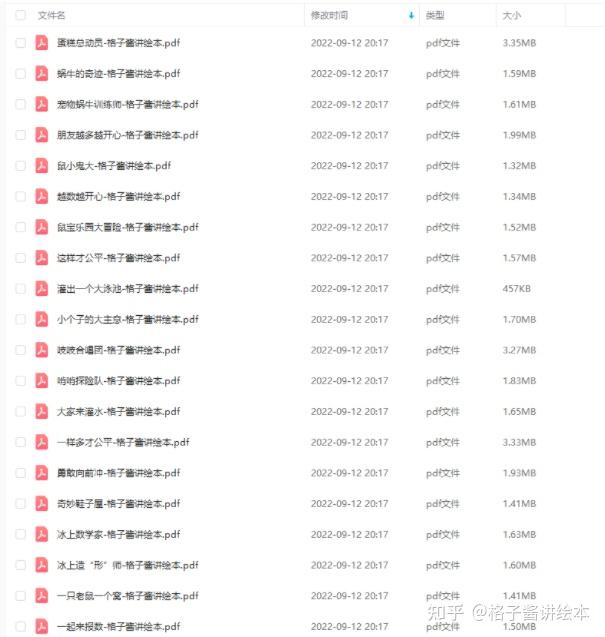Open 勇敢向前冲-格子酱讲绘本.pdf
This screenshot has width=605, height=637.
tap(118, 473)
